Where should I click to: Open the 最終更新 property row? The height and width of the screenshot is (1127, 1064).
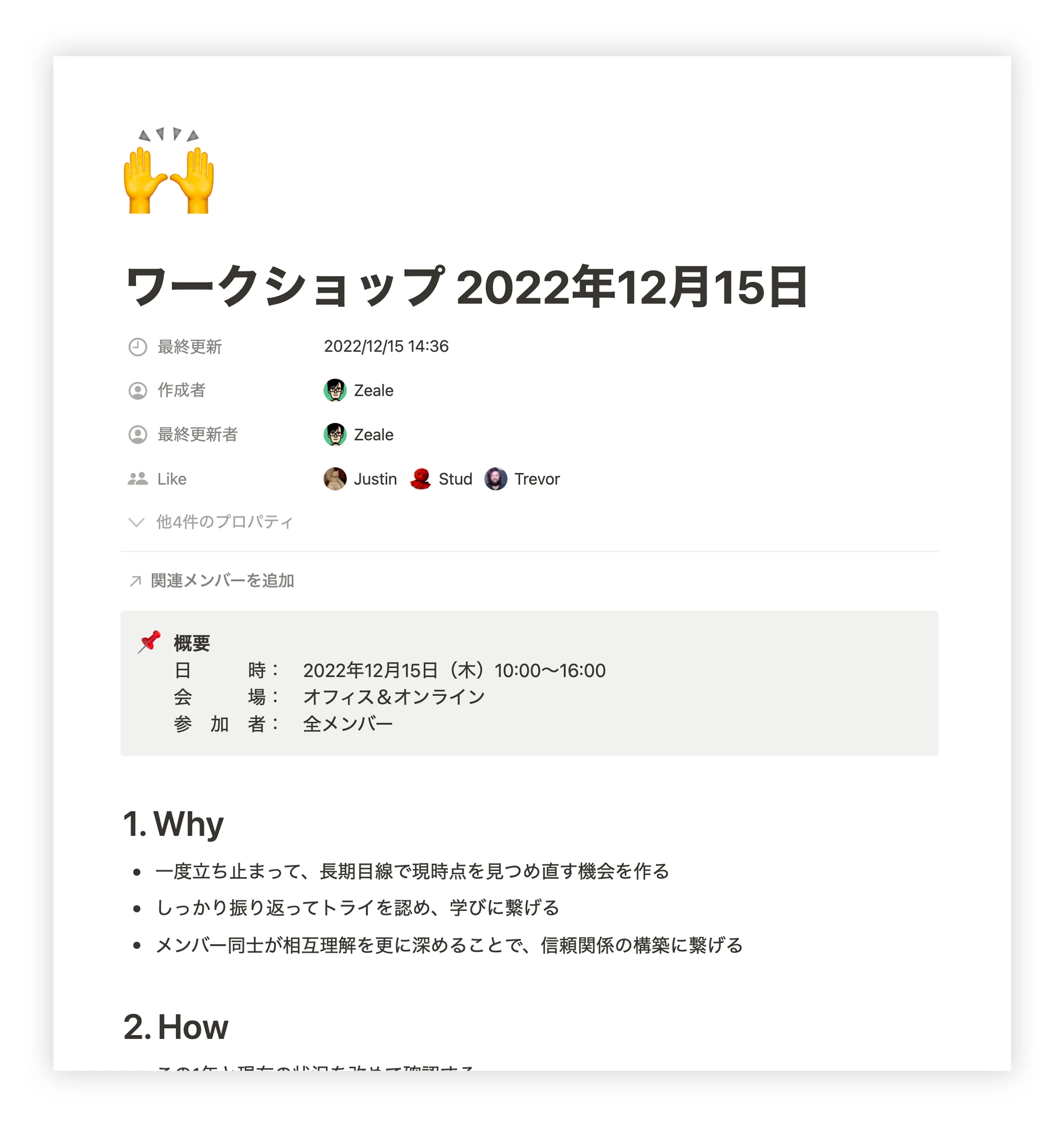click(189, 346)
